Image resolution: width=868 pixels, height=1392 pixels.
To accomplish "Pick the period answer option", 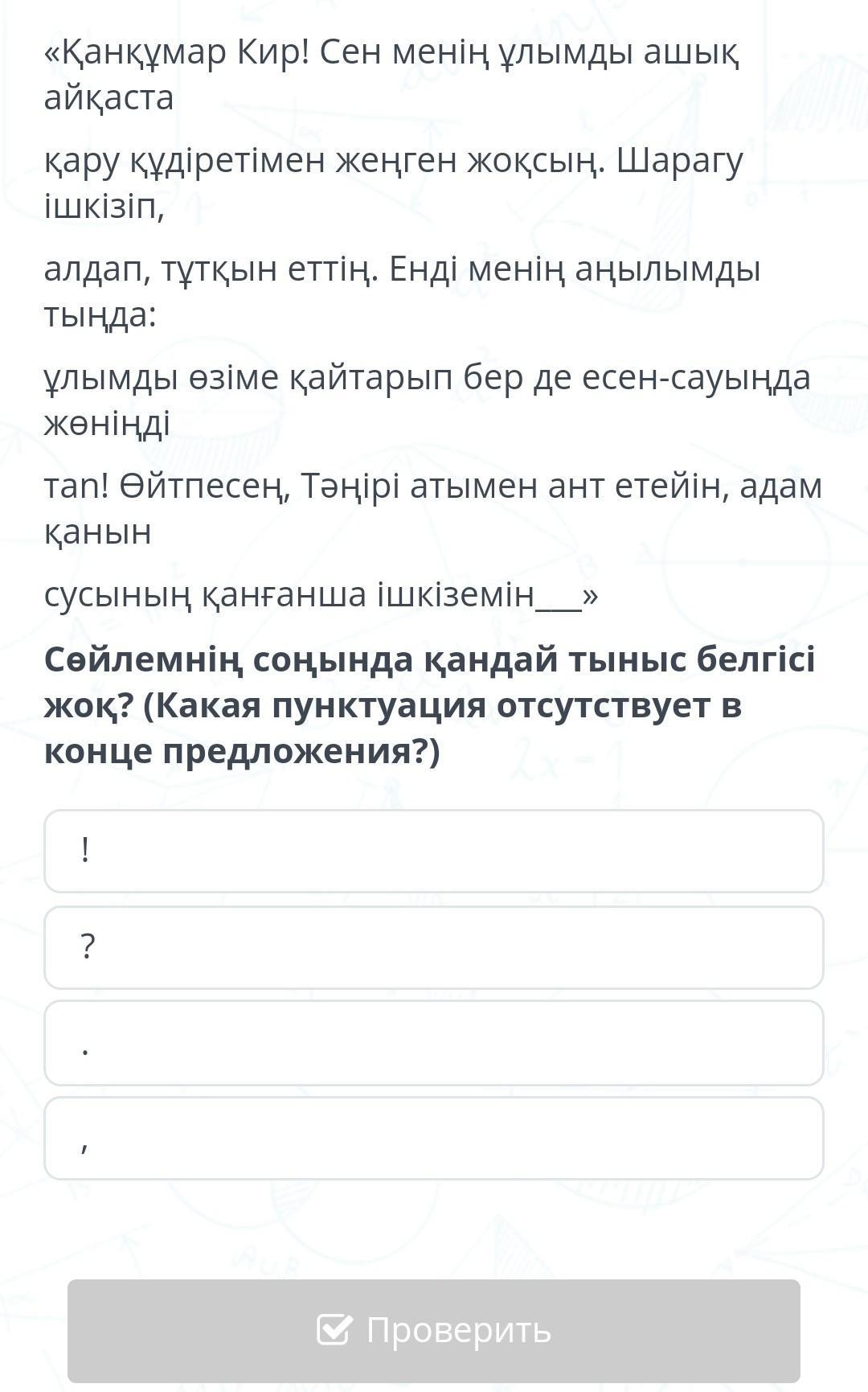I will click(x=434, y=1043).
